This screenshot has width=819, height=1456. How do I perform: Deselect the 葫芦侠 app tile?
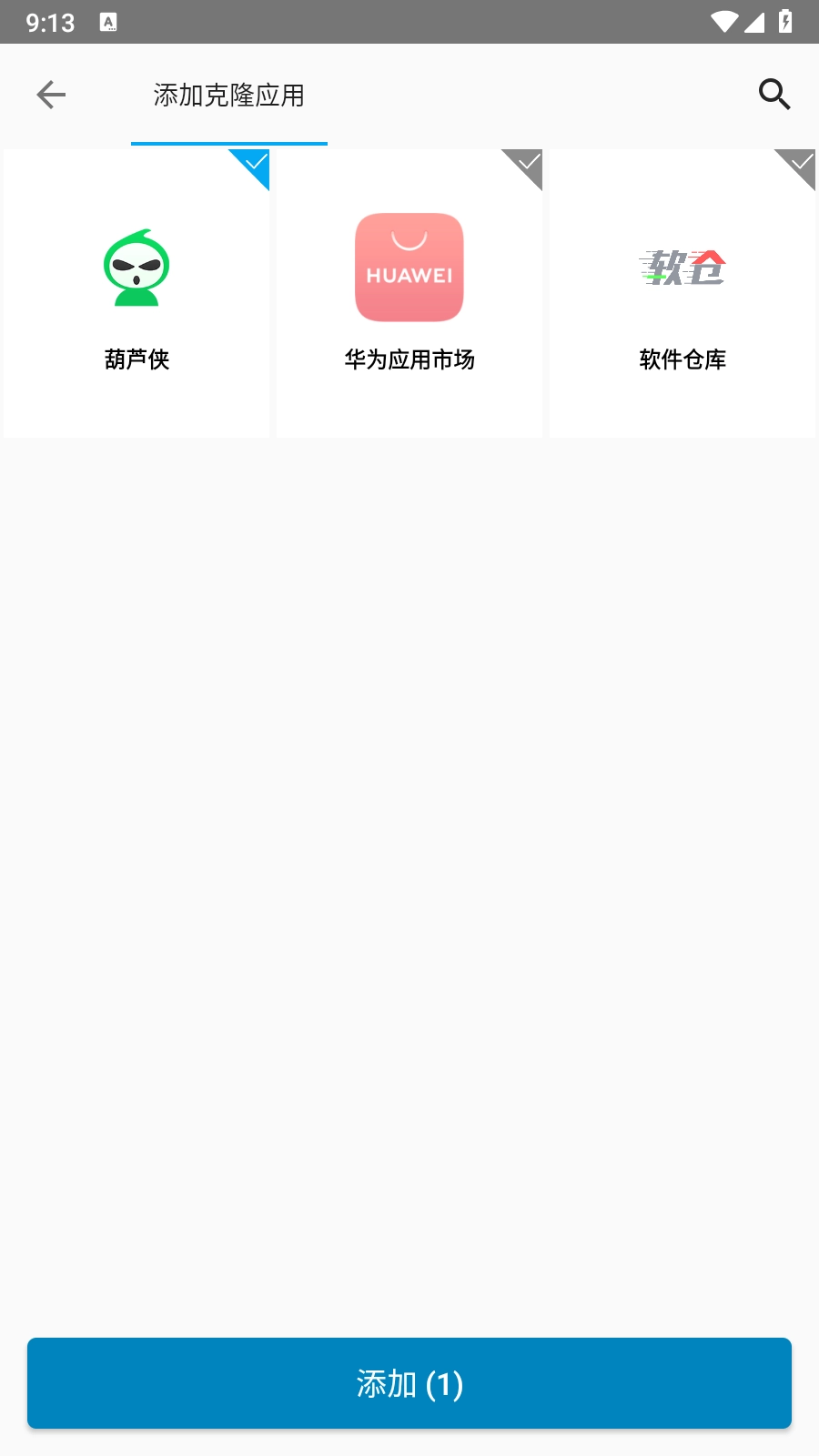[x=136, y=293]
